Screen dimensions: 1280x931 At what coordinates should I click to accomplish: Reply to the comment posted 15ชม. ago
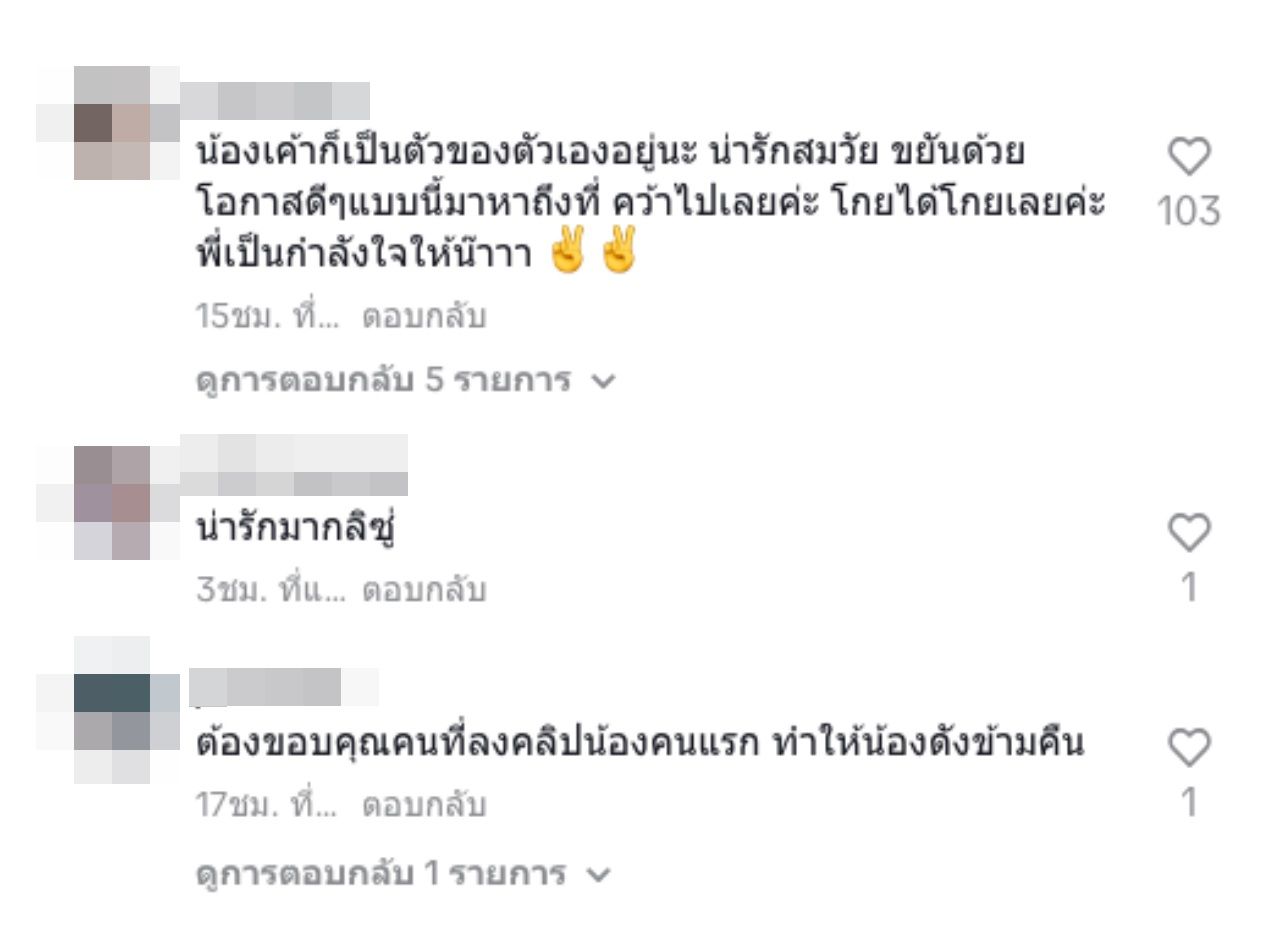pos(424,317)
